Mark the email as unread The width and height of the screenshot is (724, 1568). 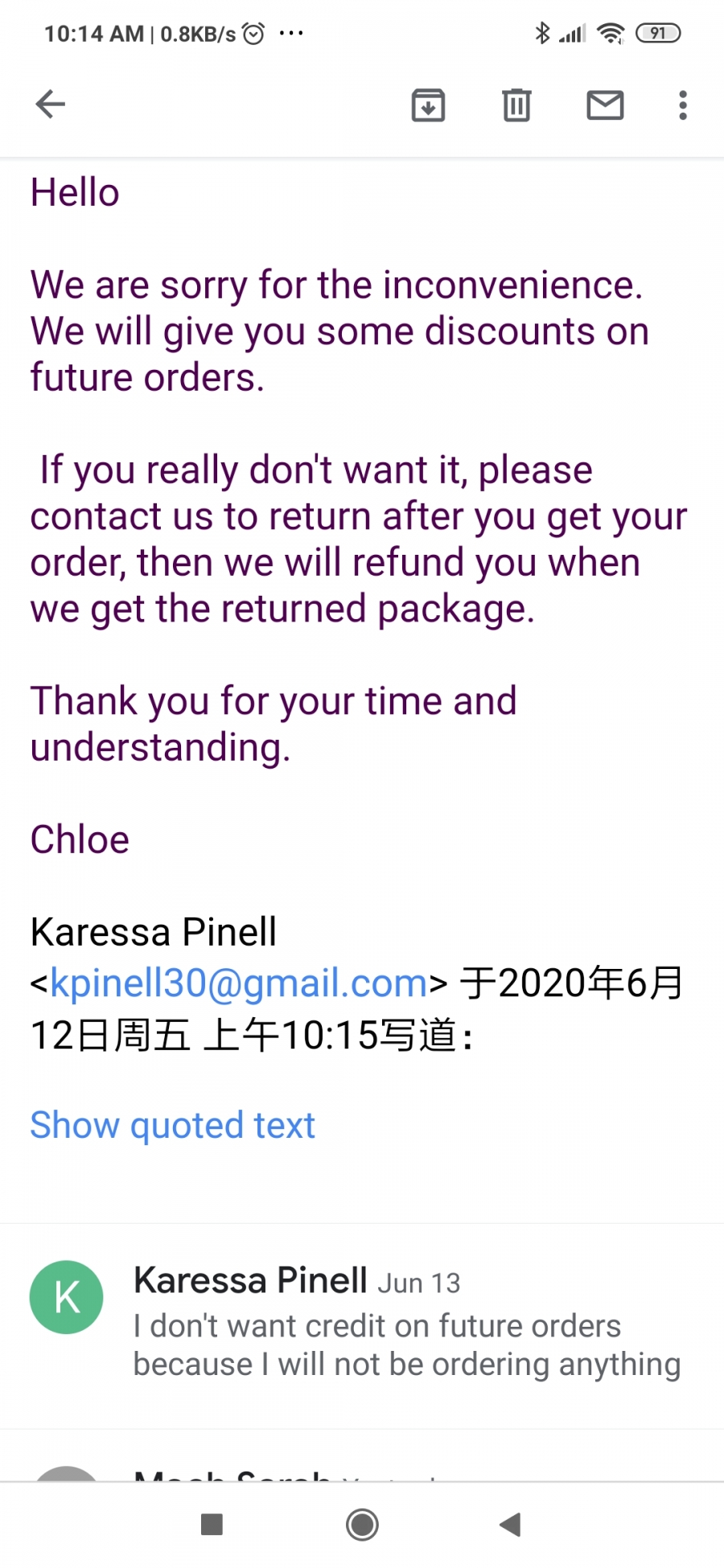(x=605, y=105)
